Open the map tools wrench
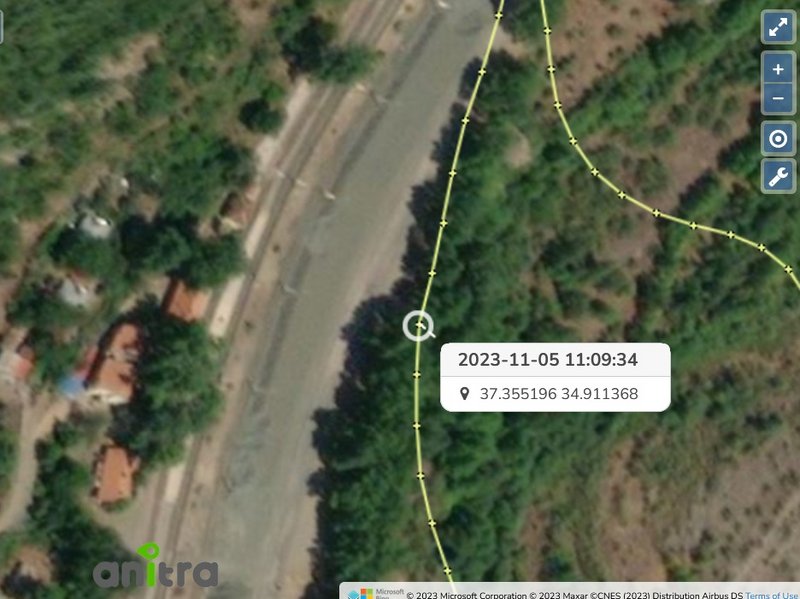 tap(778, 177)
